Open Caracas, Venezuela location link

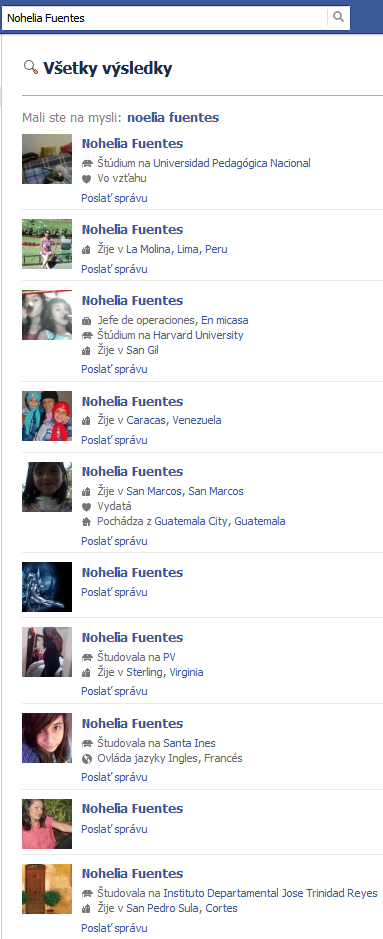174,420
